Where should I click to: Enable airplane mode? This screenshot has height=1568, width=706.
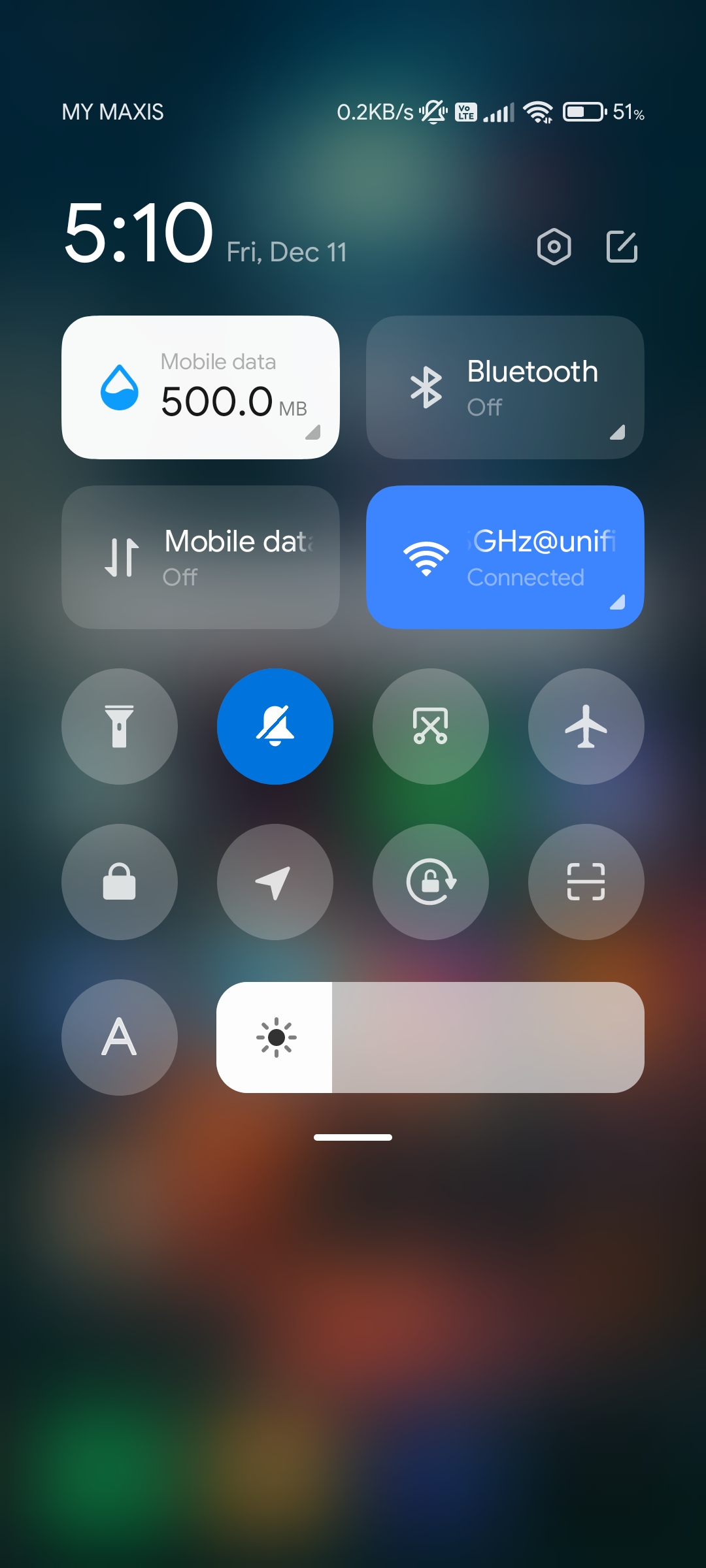tap(586, 727)
